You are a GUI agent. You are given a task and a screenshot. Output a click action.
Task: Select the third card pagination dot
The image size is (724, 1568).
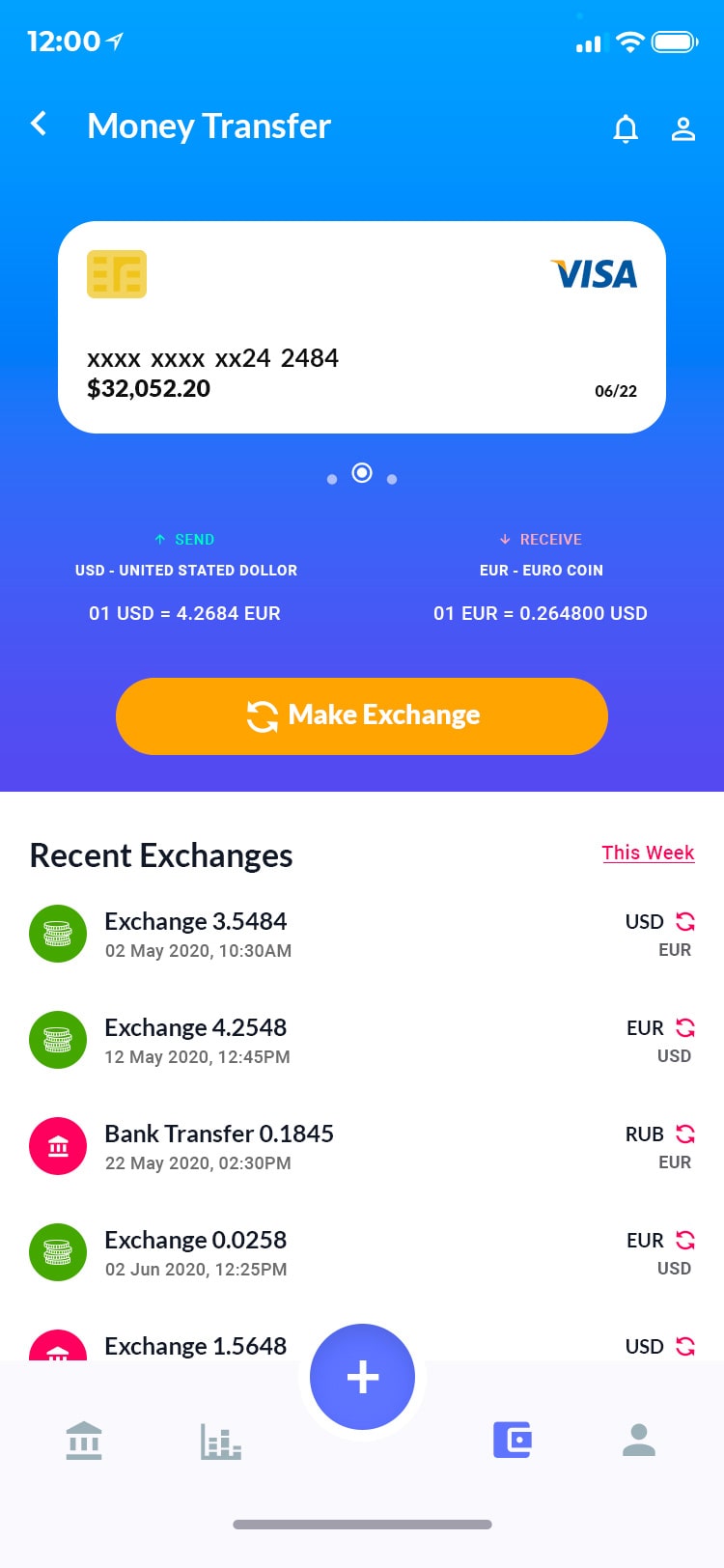pyautogui.click(x=392, y=478)
